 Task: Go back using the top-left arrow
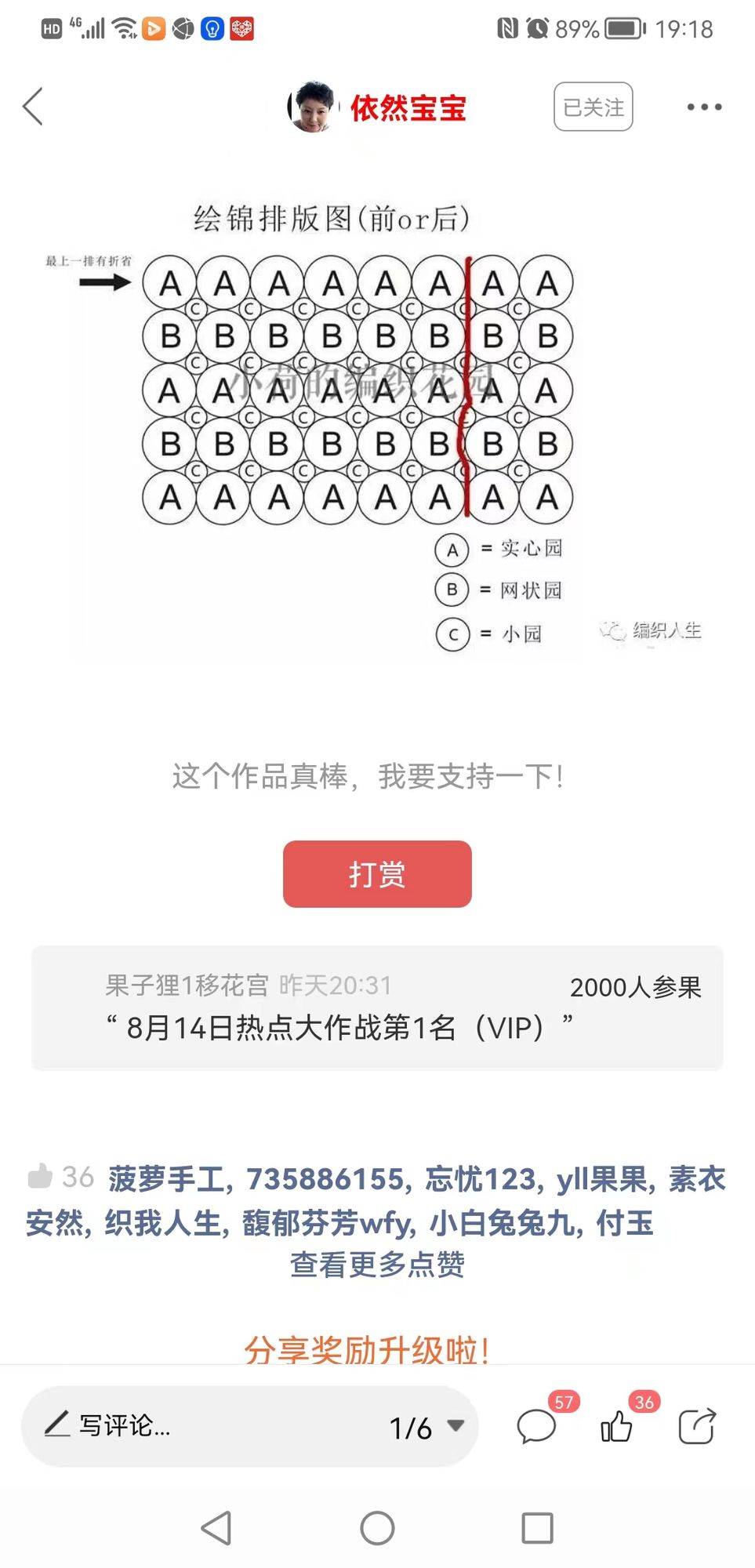33,107
